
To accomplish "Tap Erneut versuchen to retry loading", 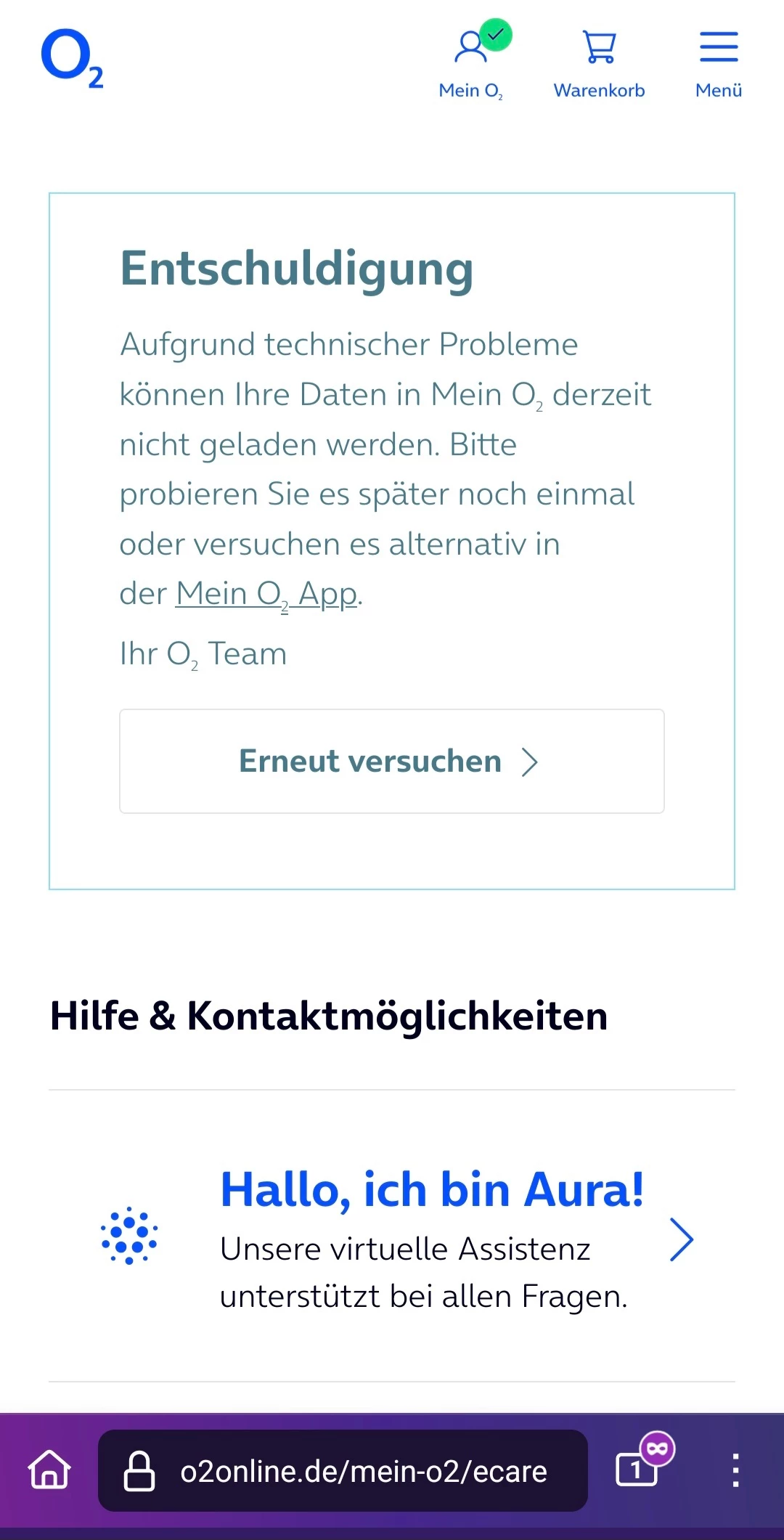I will (392, 761).
